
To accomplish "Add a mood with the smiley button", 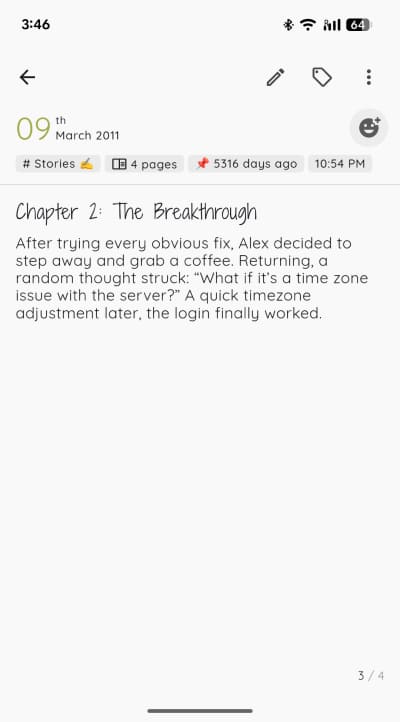I will 369,128.
